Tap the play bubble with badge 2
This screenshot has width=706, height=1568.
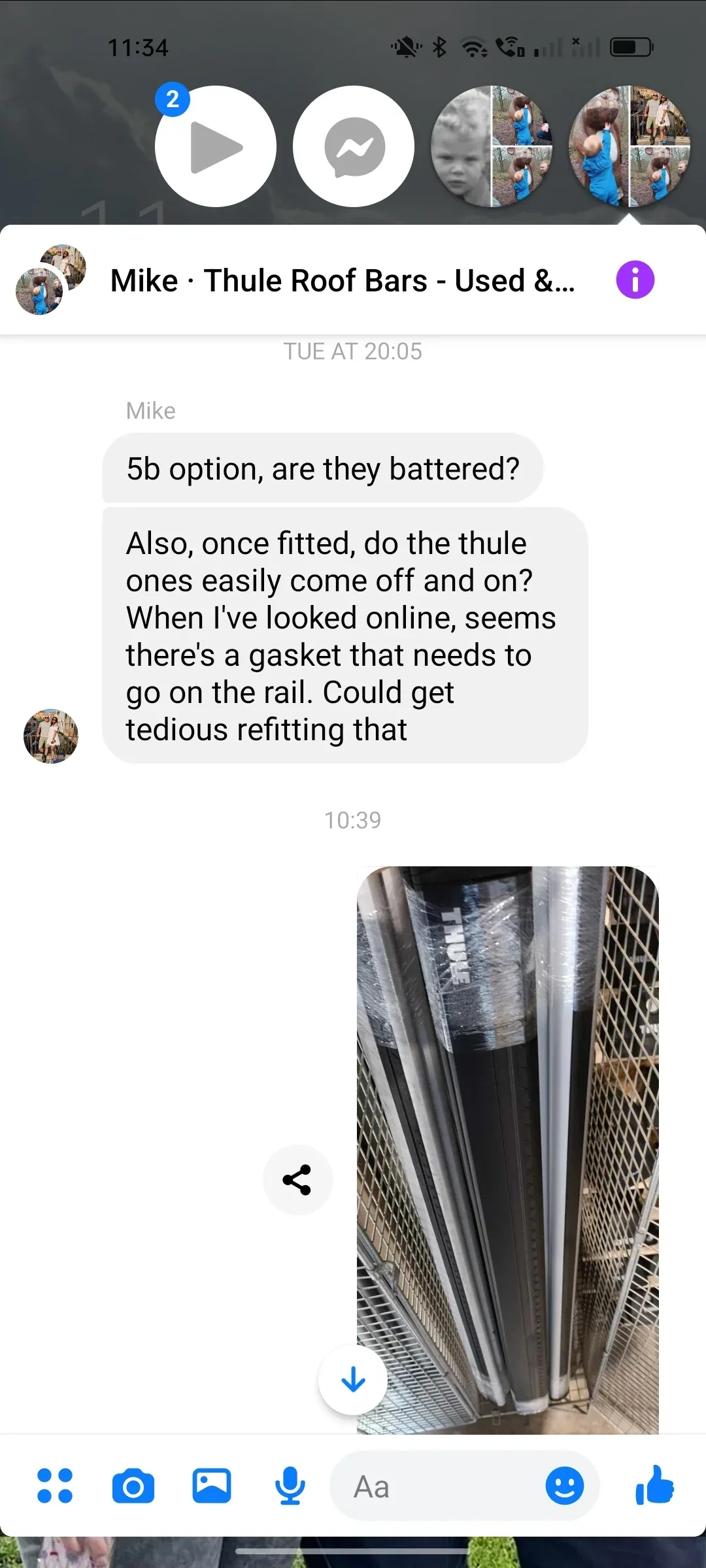click(215, 146)
